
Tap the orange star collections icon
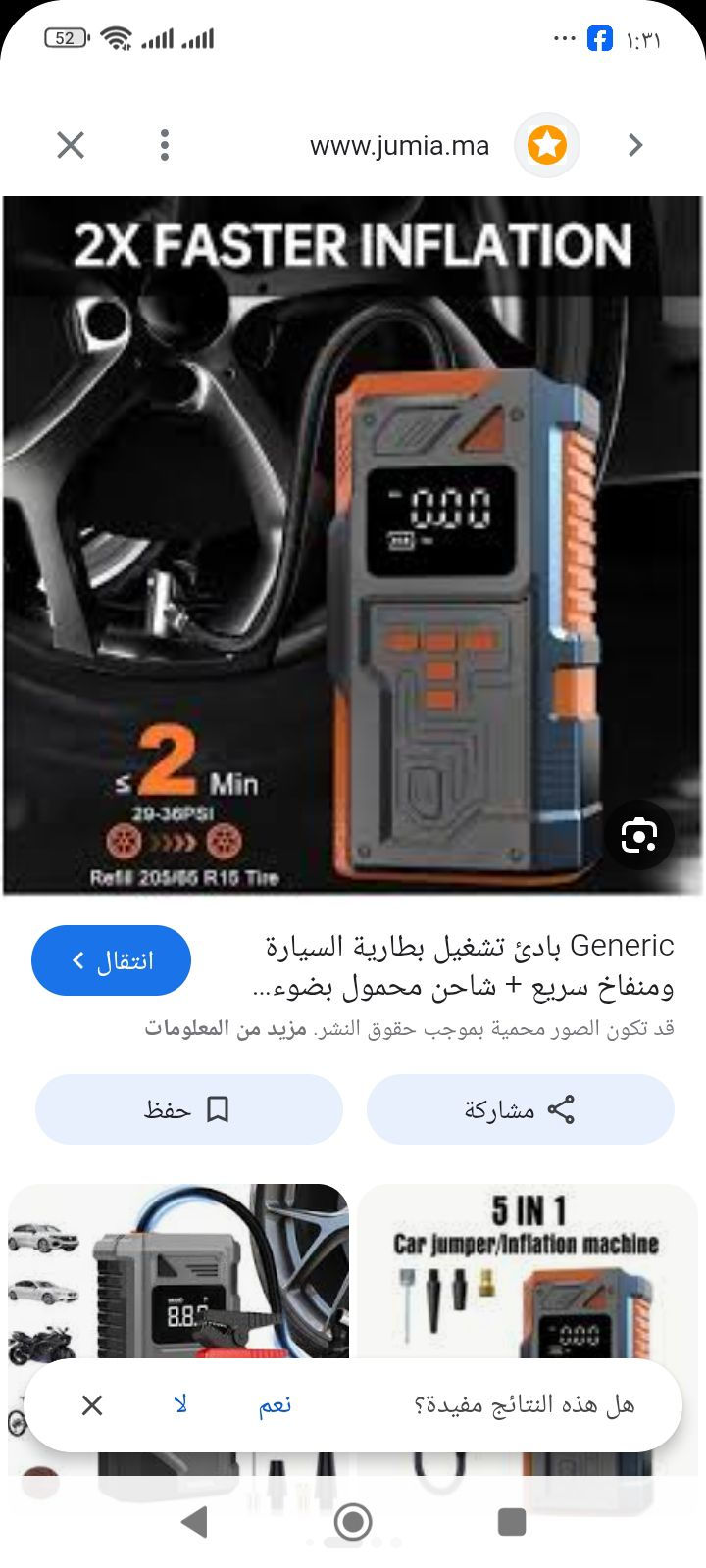[547, 145]
